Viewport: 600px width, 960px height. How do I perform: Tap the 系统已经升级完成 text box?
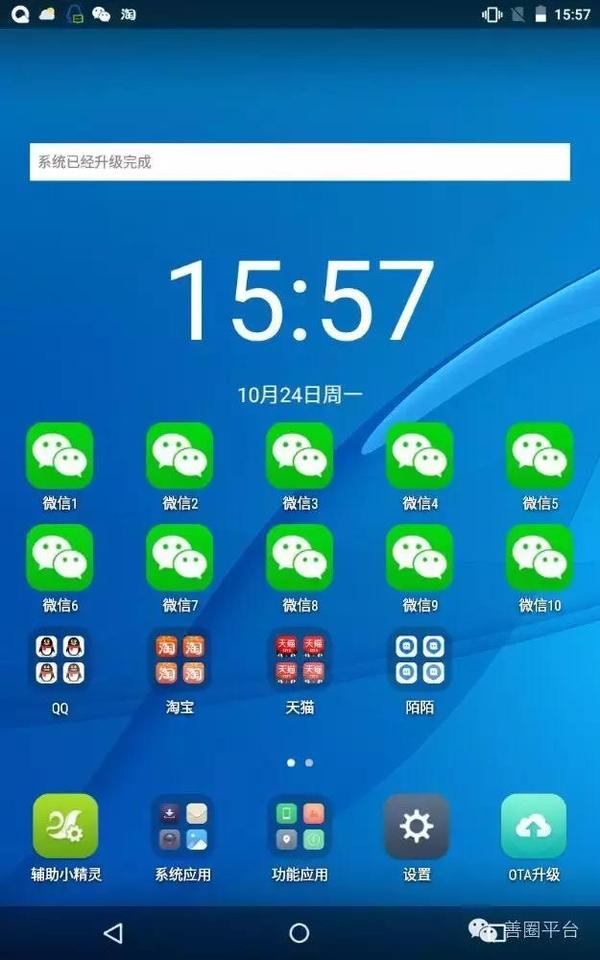pyautogui.click(x=300, y=162)
